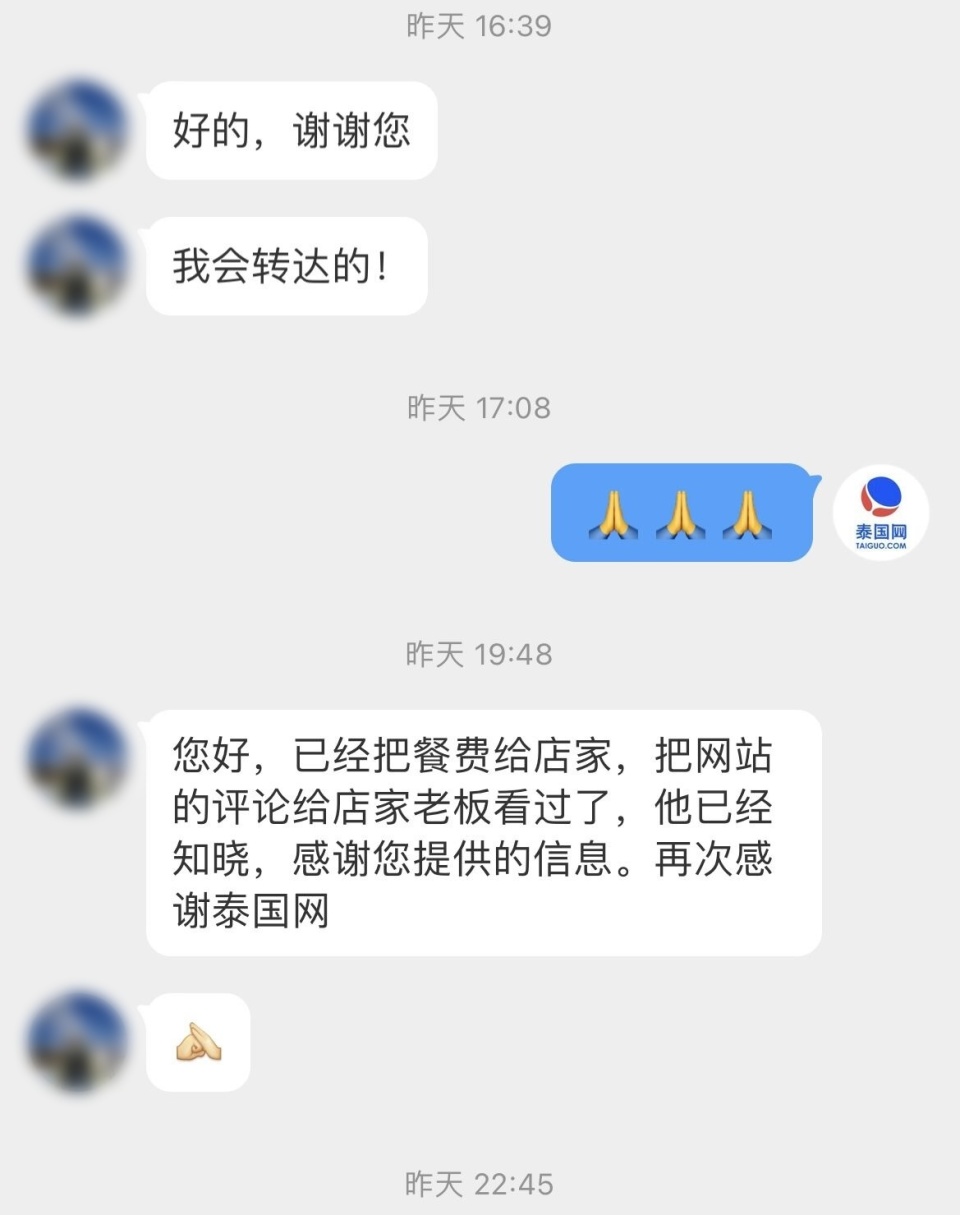The height and width of the screenshot is (1215, 960).
Task: Tap the contact avatar beside "好的，谢谢您"
Action: [75, 132]
